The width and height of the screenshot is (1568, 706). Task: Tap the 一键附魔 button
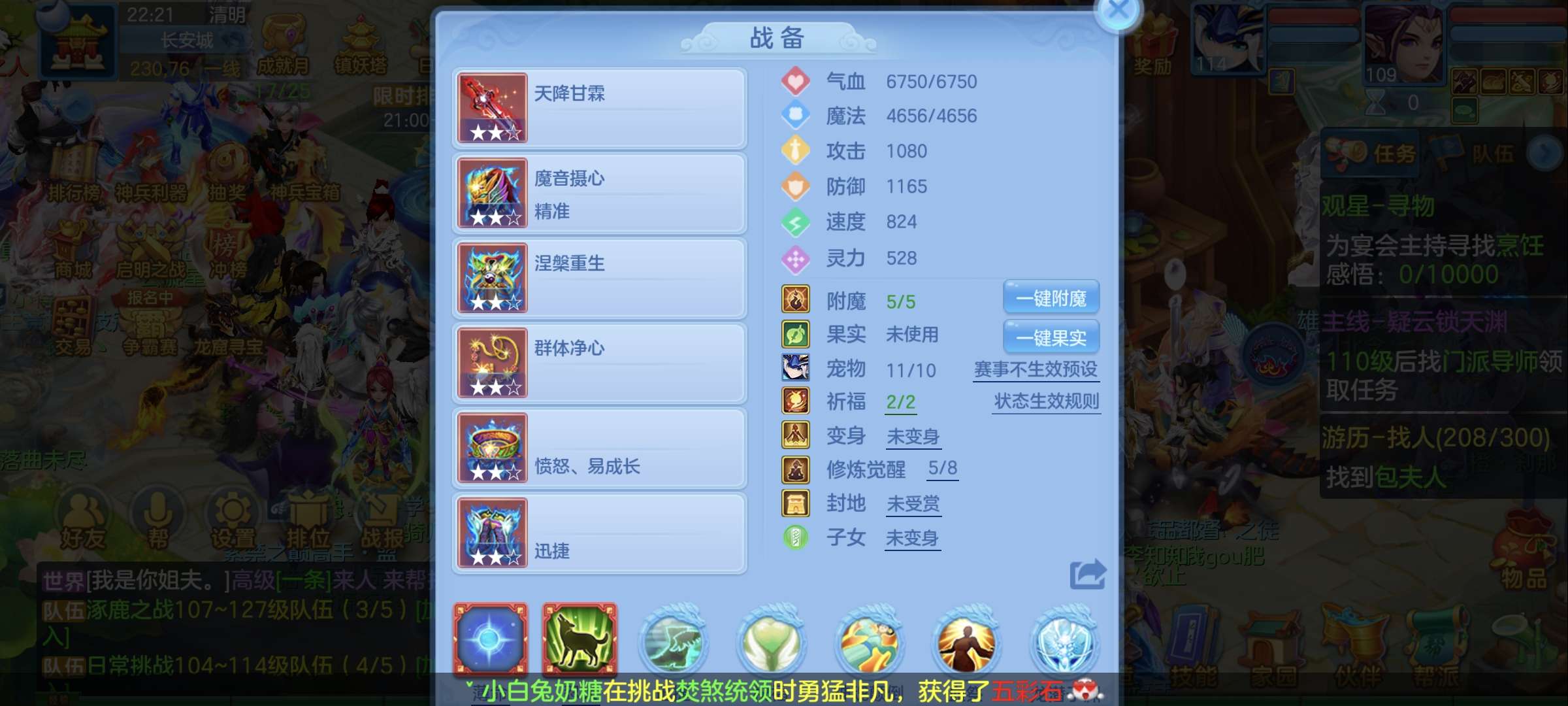(1051, 299)
